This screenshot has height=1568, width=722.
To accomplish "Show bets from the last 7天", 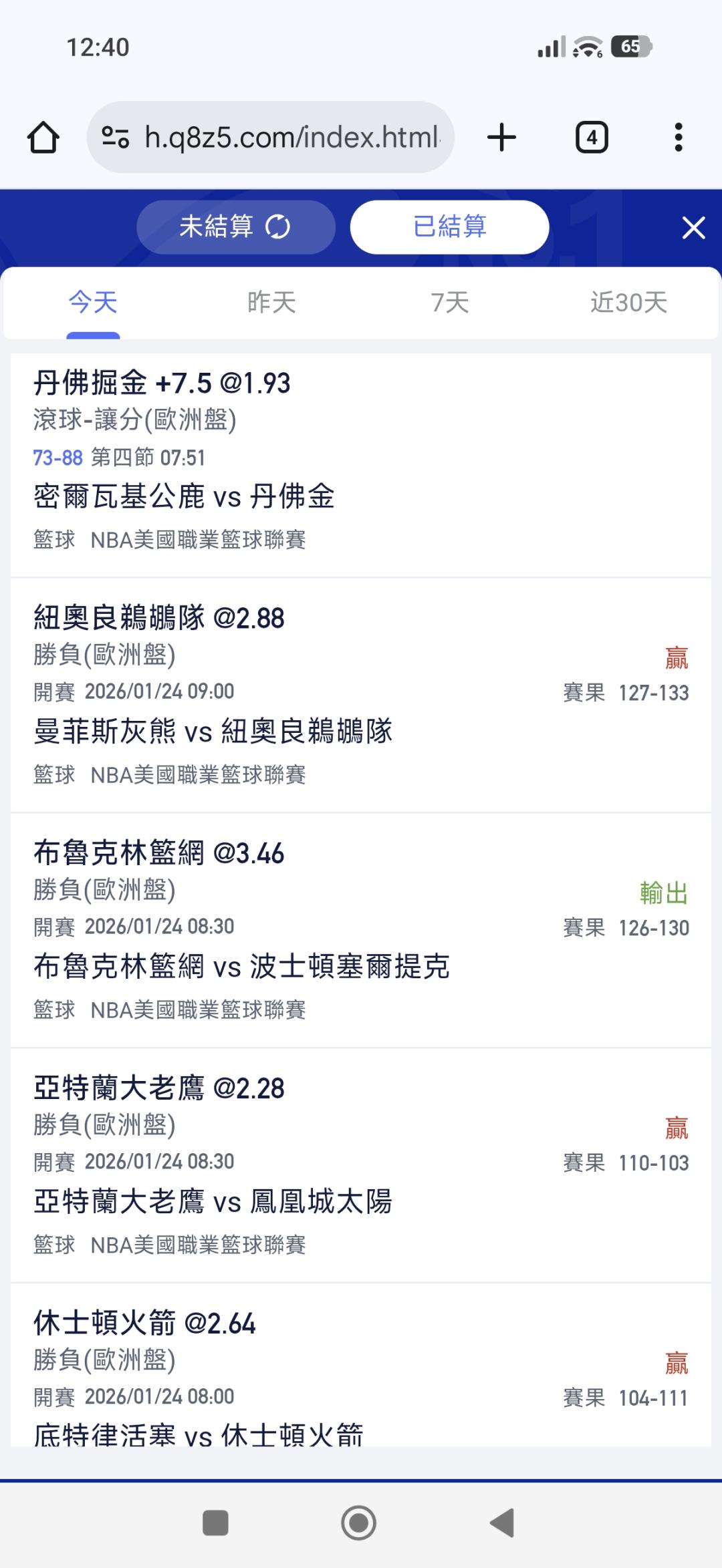I will tap(450, 303).
